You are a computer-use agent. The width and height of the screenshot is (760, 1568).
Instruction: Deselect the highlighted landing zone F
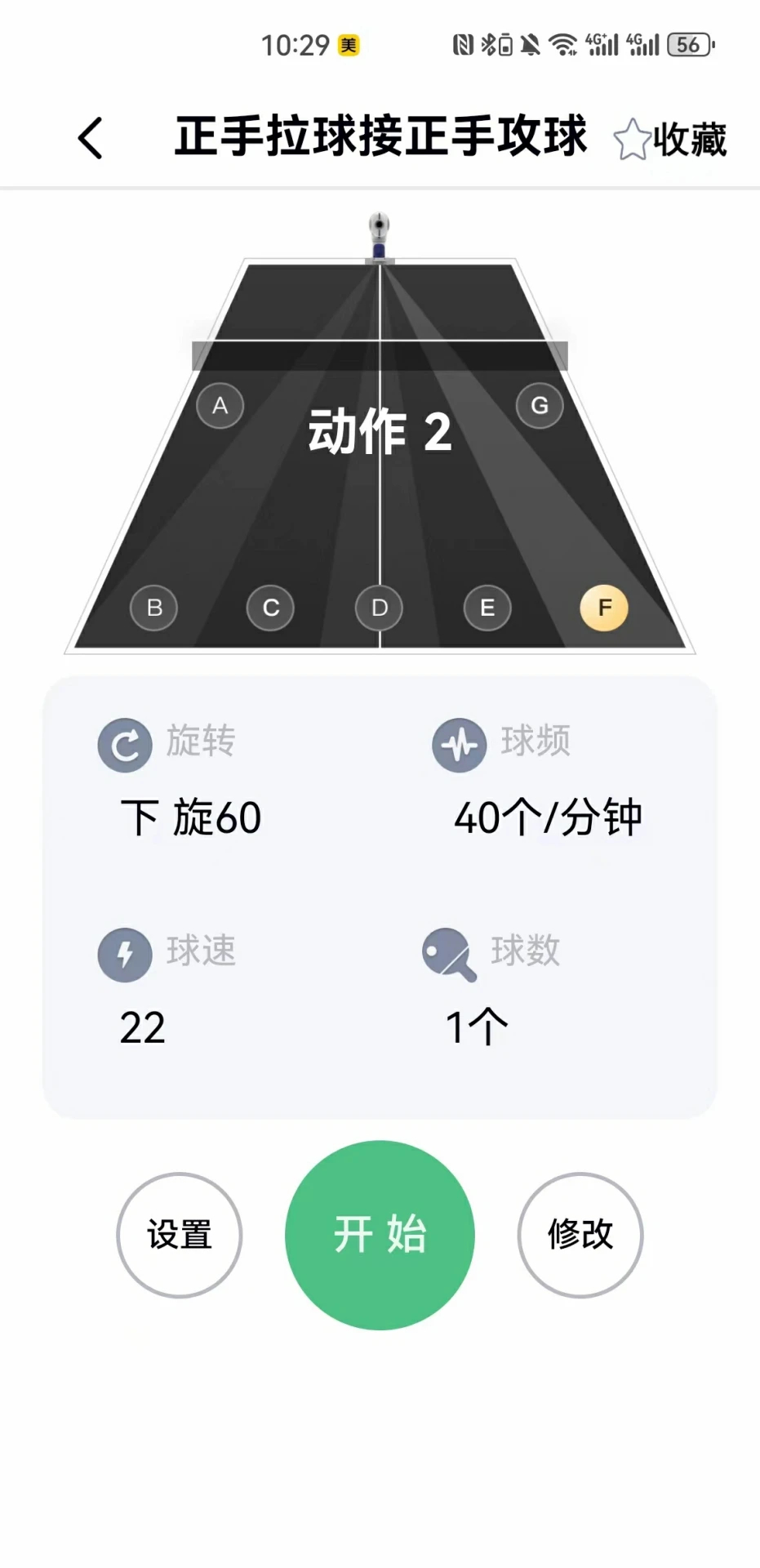[603, 608]
